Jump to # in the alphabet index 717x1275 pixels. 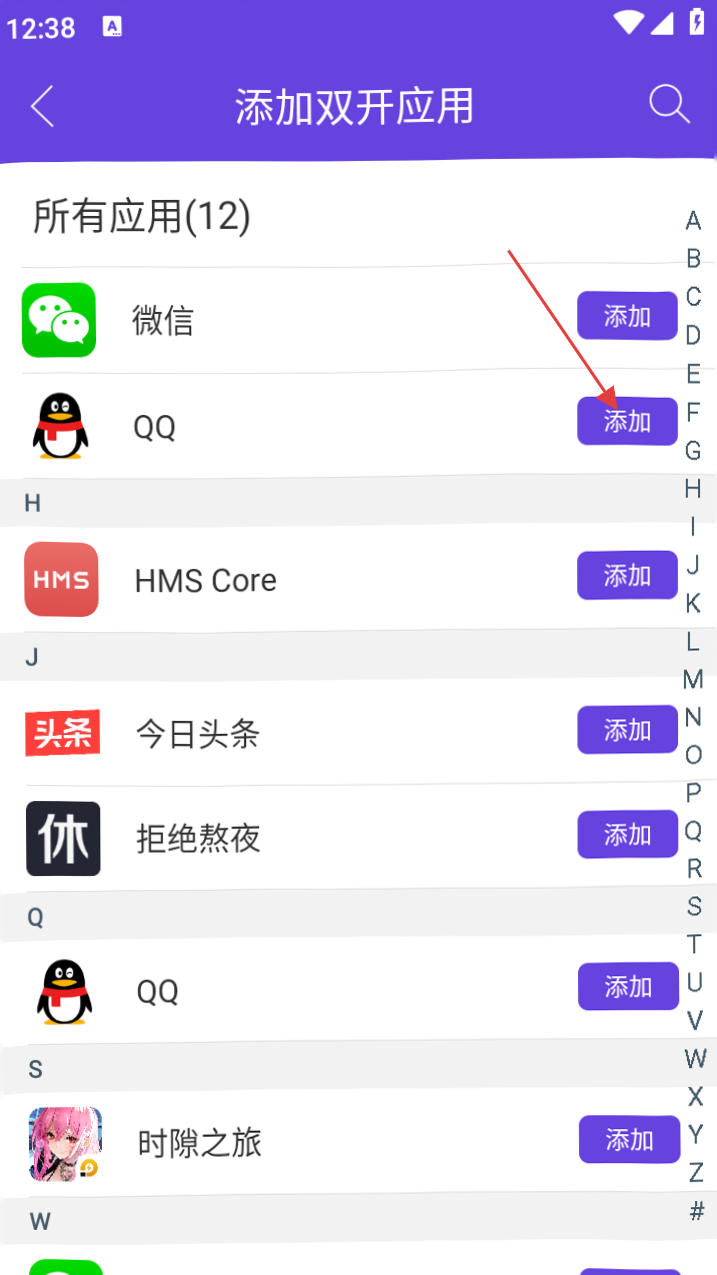(696, 1210)
